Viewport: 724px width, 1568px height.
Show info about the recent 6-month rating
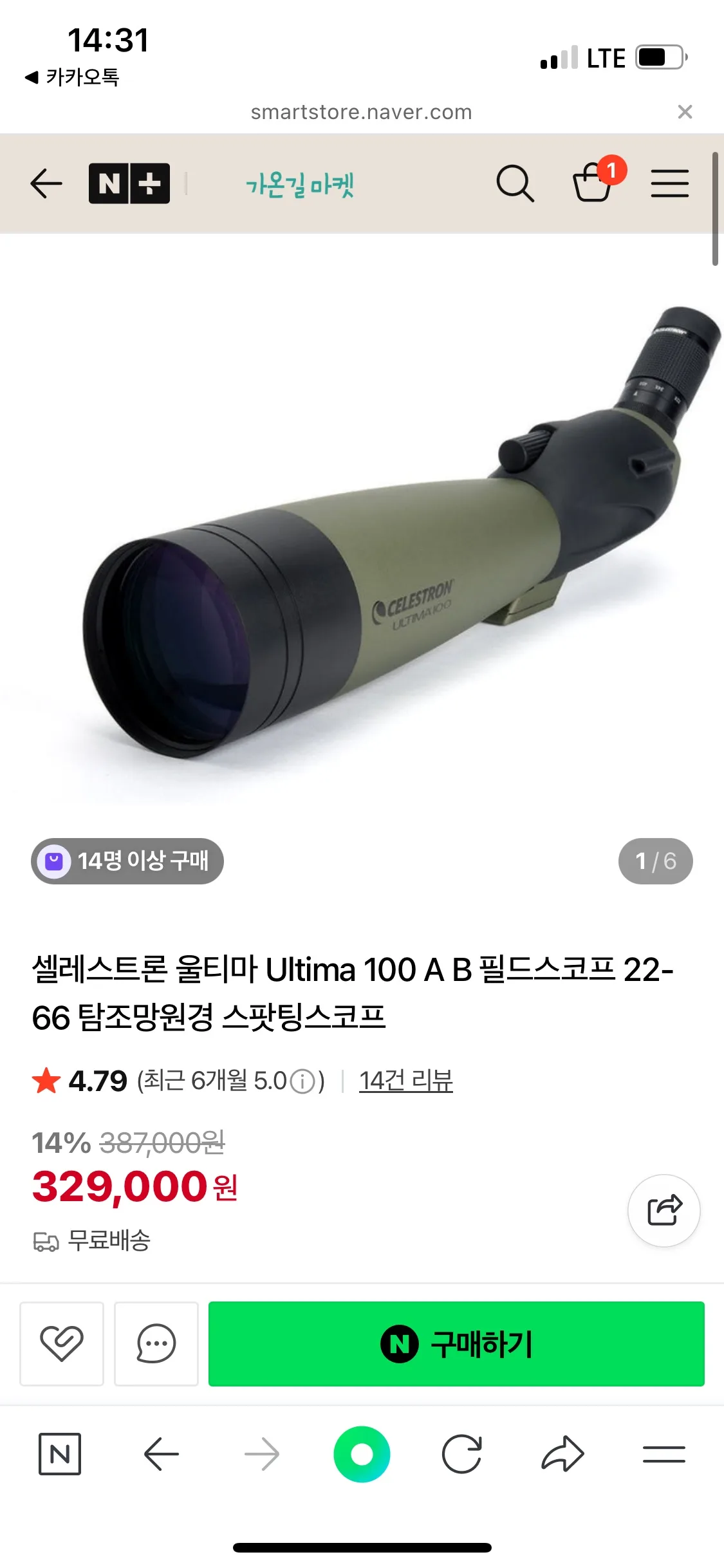tap(302, 1081)
